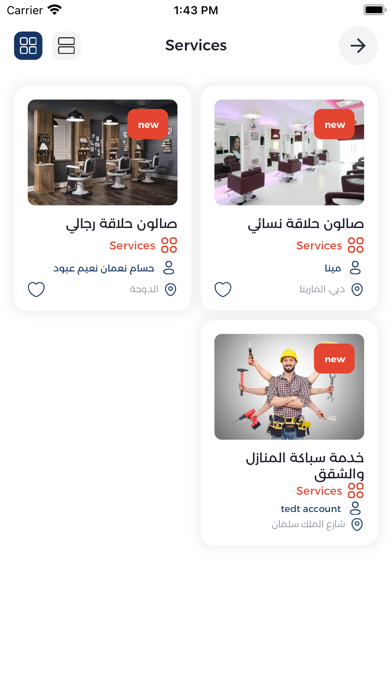Favorite the صالون حلاقة رجالي listing
392x696 pixels.
coord(36,290)
